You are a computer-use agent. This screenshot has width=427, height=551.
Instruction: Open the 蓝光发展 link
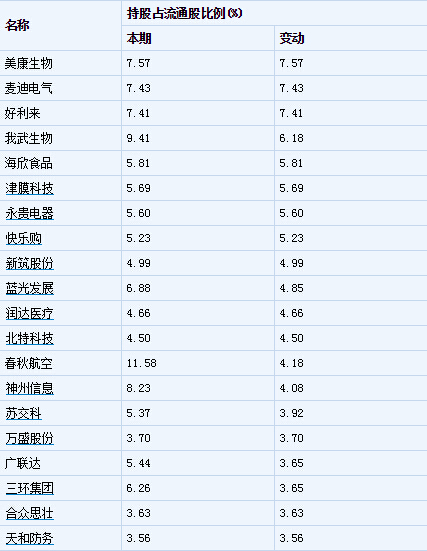click(x=30, y=289)
